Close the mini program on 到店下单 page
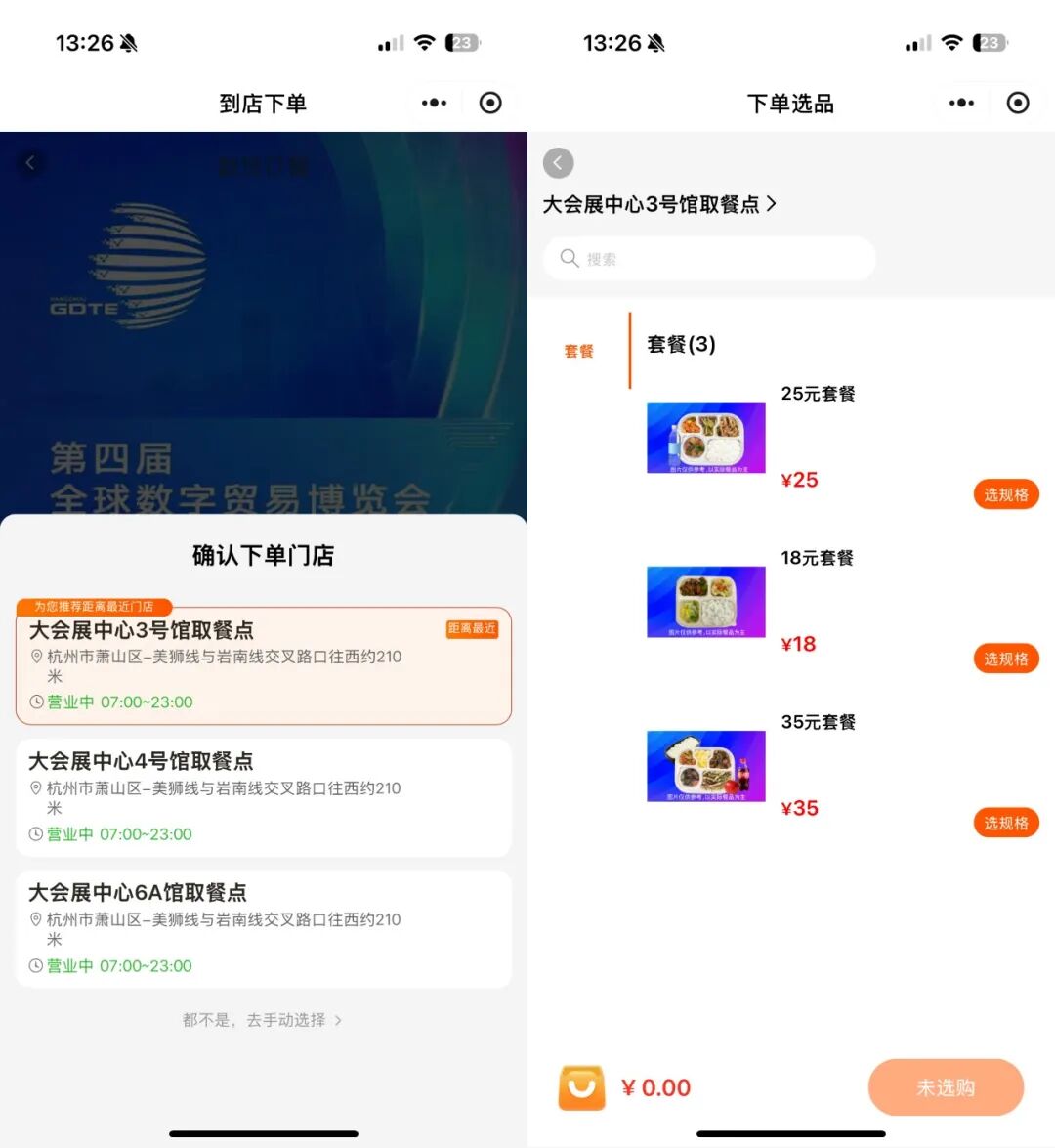Image resolution: width=1055 pixels, height=1148 pixels. (x=490, y=103)
